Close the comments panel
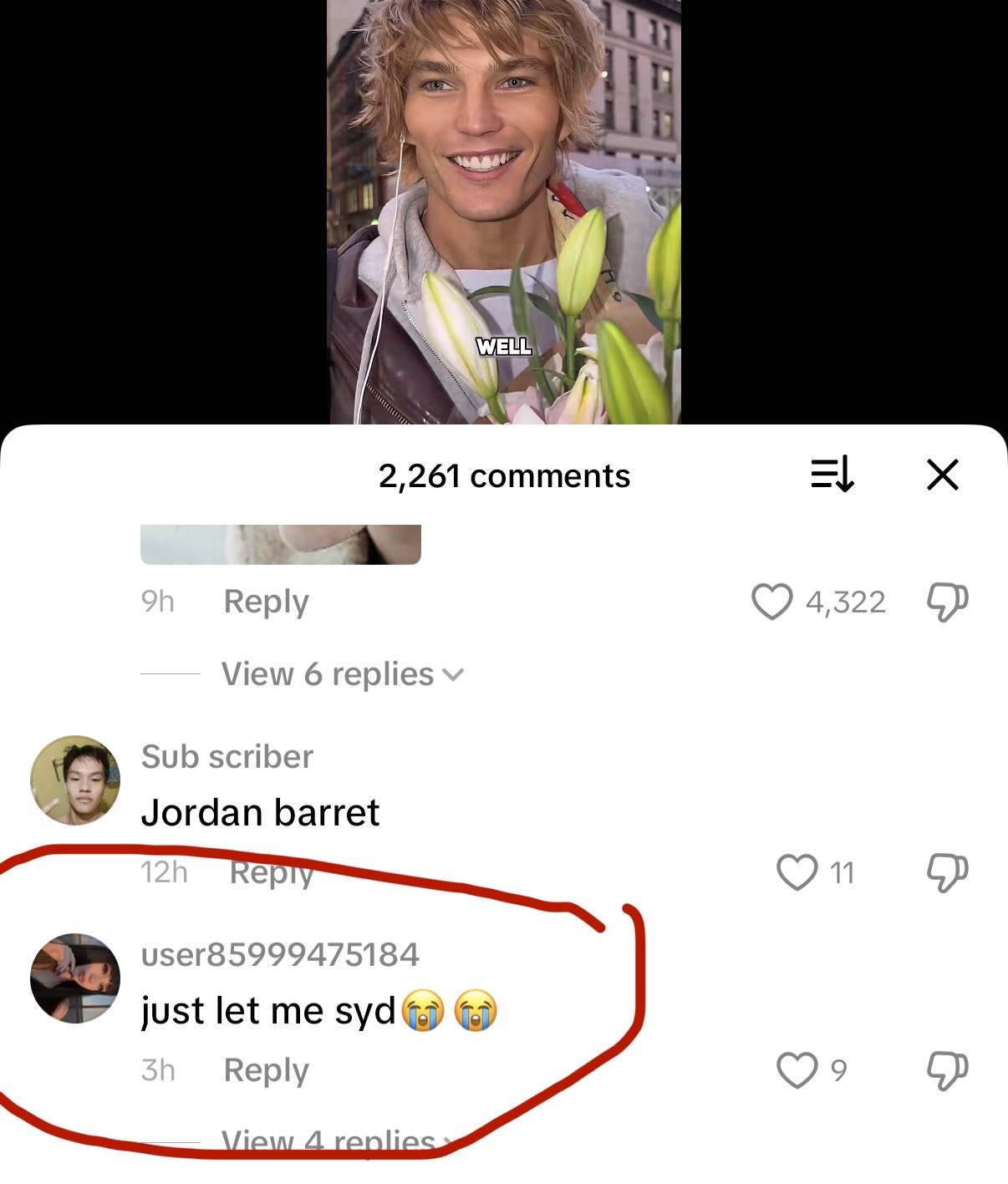1008x1184 pixels. [x=942, y=475]
